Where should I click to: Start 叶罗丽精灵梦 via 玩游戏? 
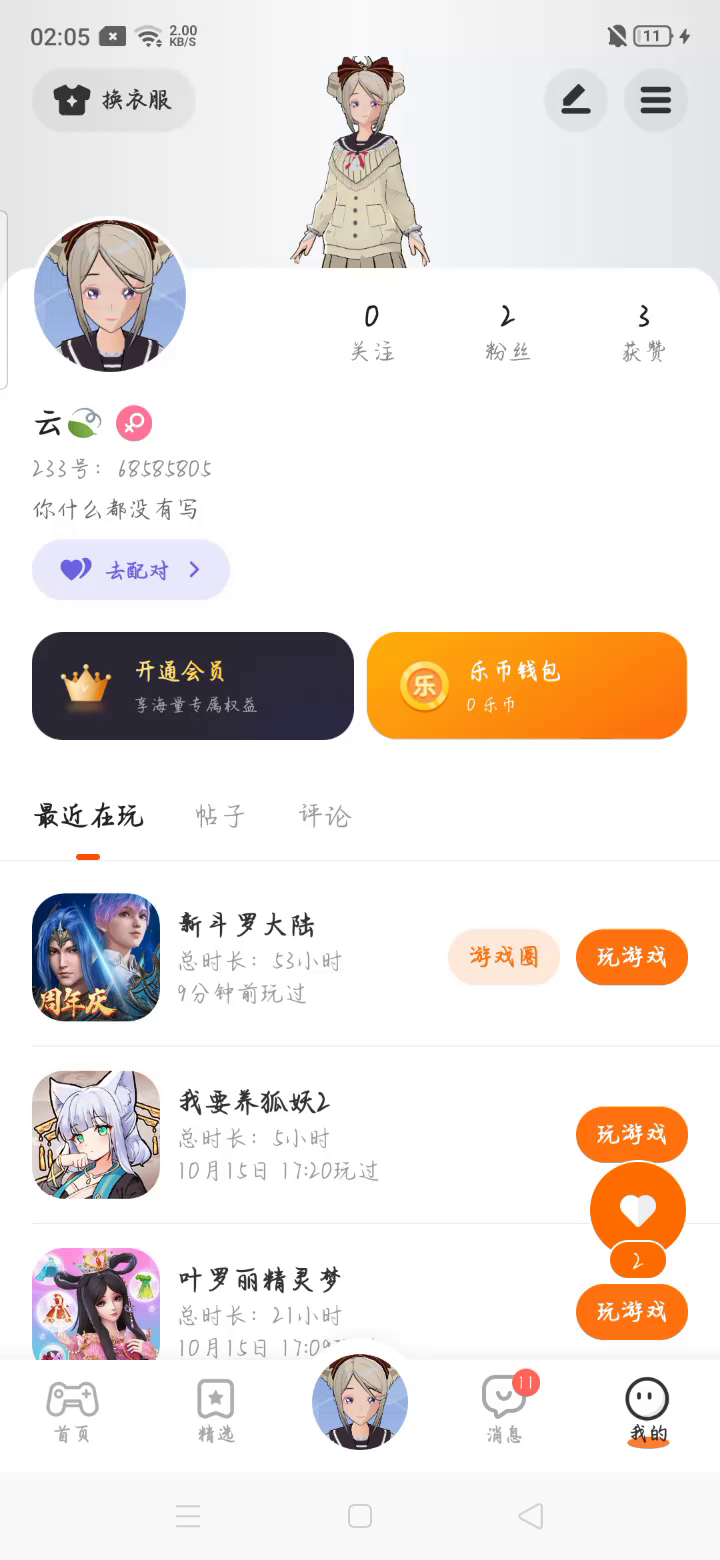[631, 1311]
